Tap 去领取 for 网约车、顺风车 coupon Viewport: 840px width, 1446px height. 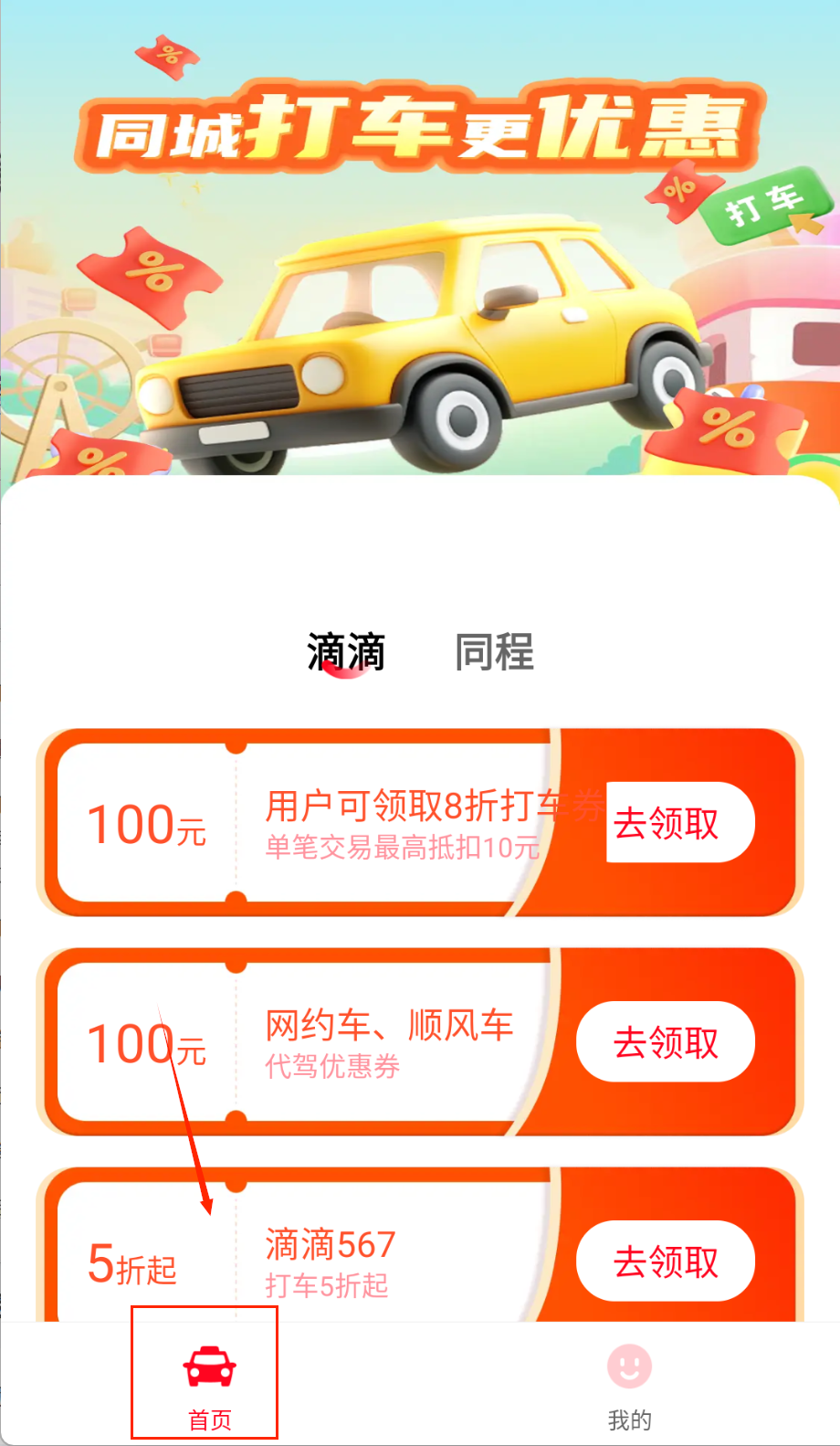(666, 1042)
